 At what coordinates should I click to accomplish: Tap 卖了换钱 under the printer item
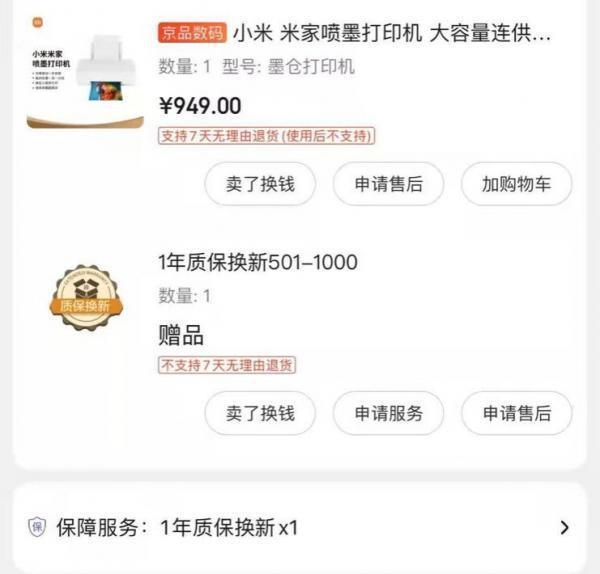[x=260, y=184]
